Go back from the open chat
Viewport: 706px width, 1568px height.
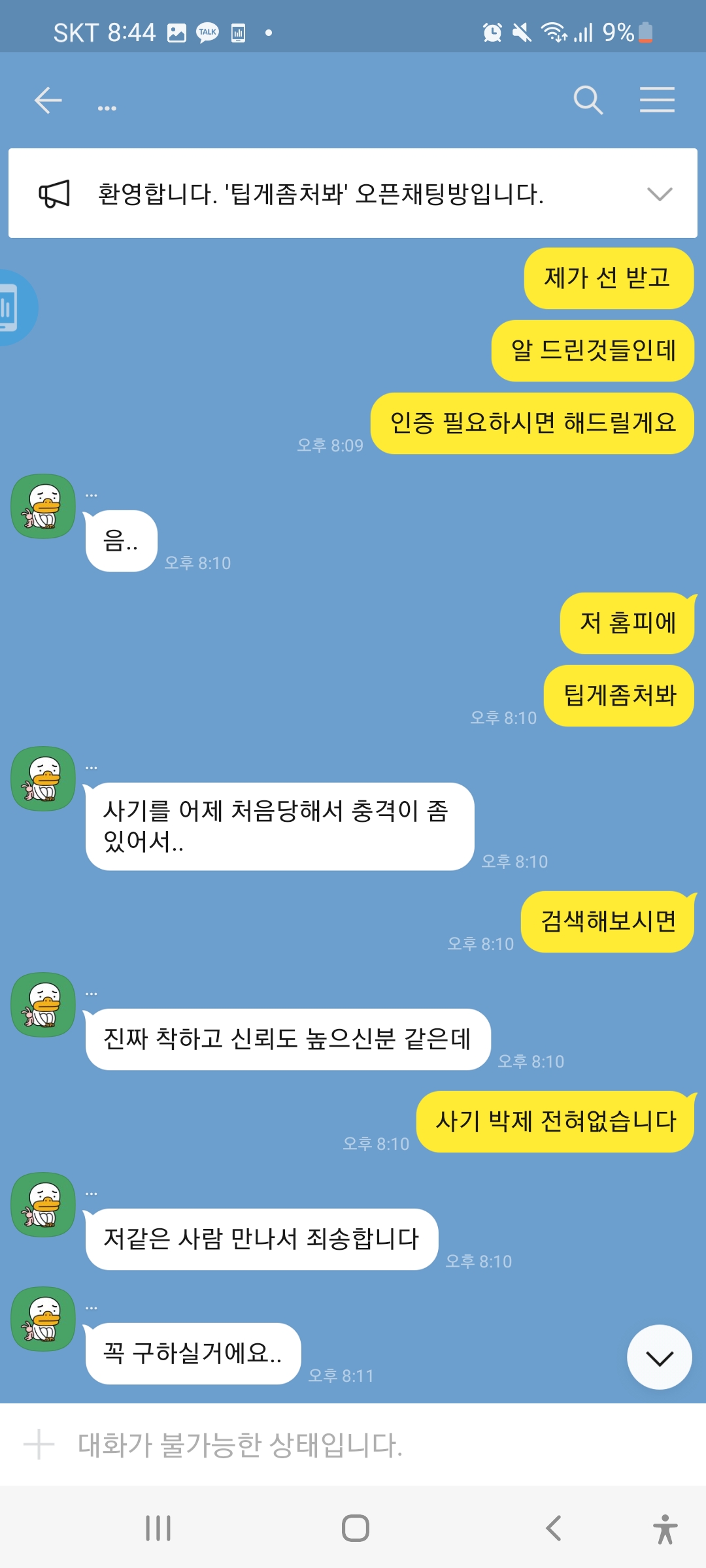[x=48, y=101]
